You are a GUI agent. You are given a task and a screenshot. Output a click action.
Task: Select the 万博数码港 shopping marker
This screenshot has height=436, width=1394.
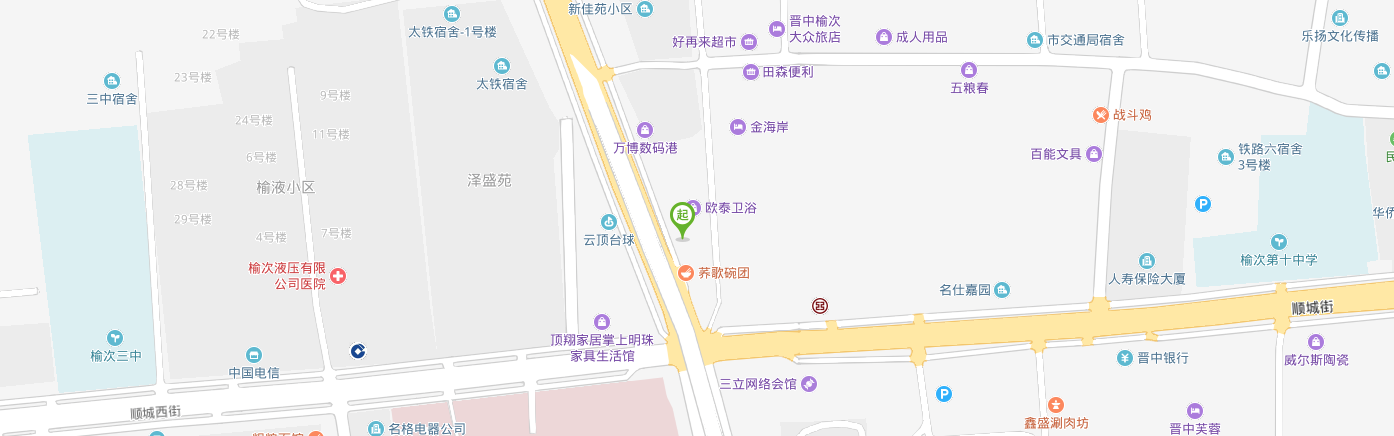coord(646,129)
